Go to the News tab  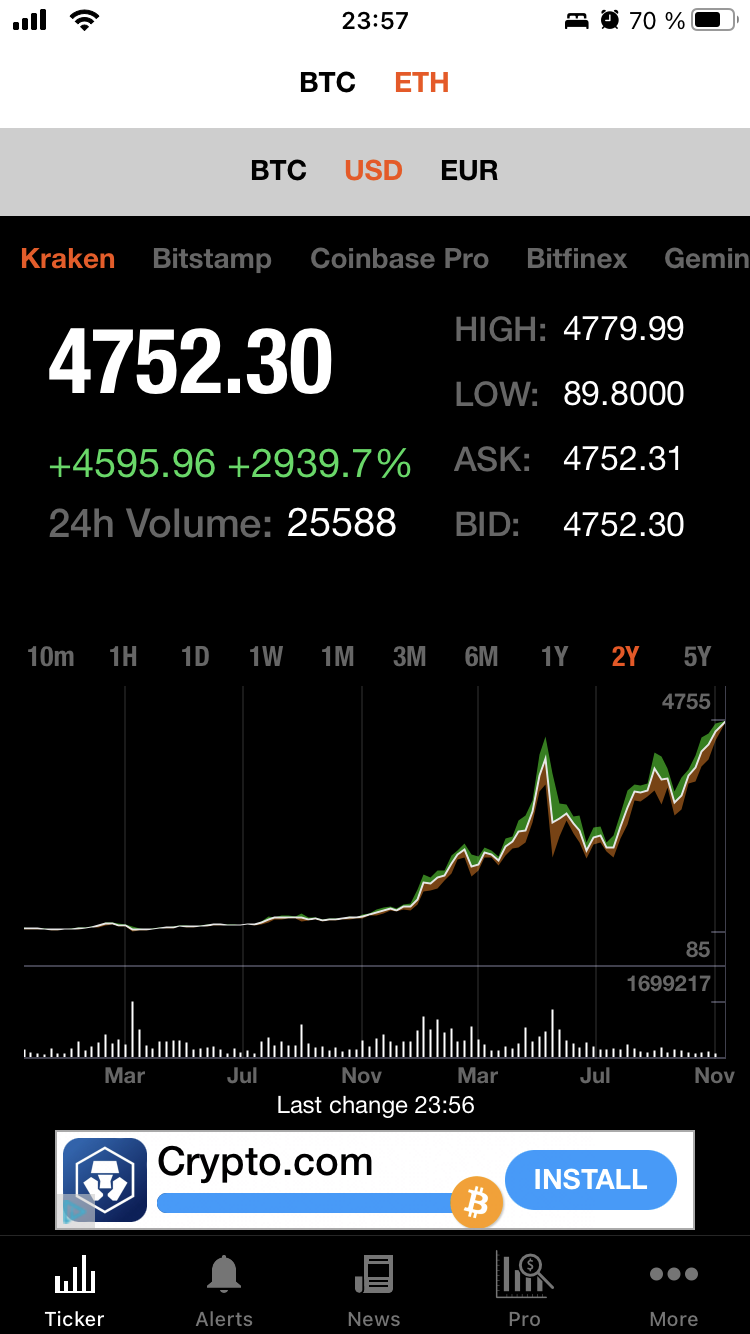[374, 1290]
